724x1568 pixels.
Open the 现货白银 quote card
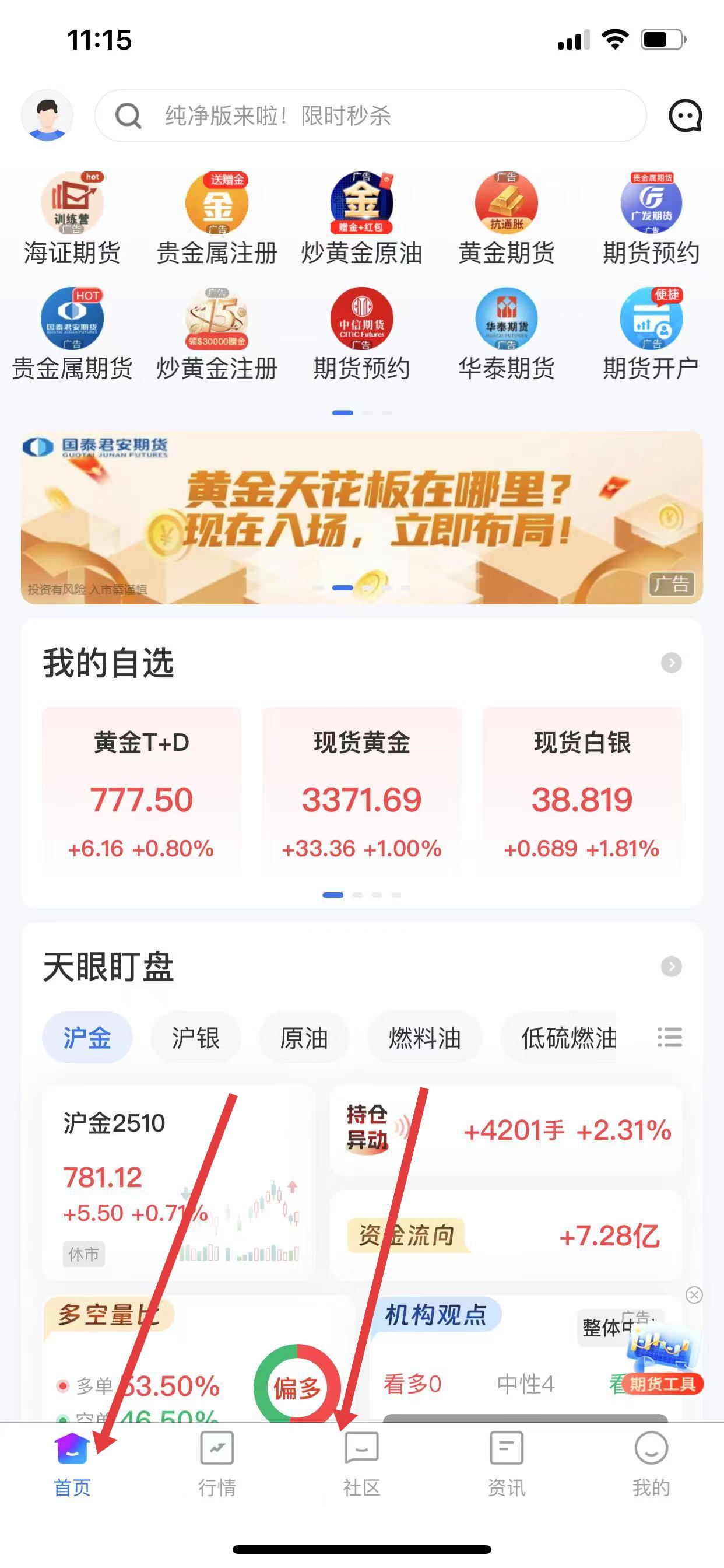click(x=582, y=792)
